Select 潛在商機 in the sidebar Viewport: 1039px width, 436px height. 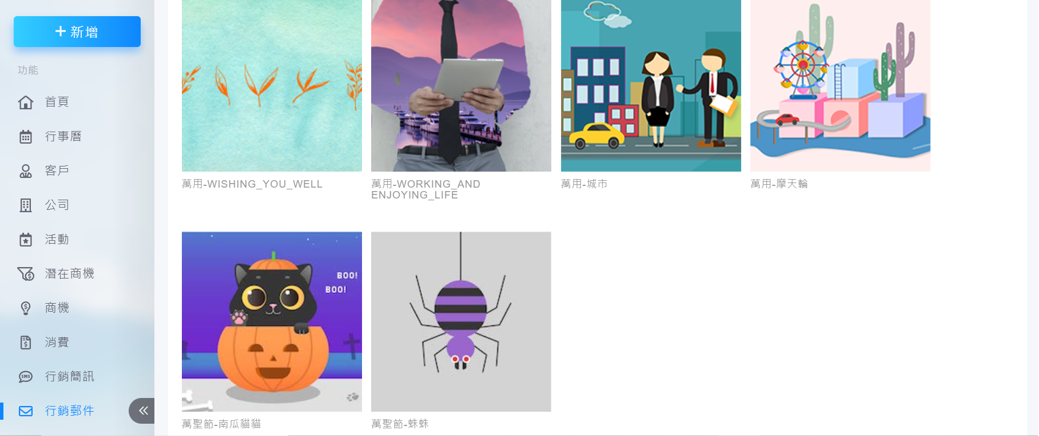click(69, 274)
